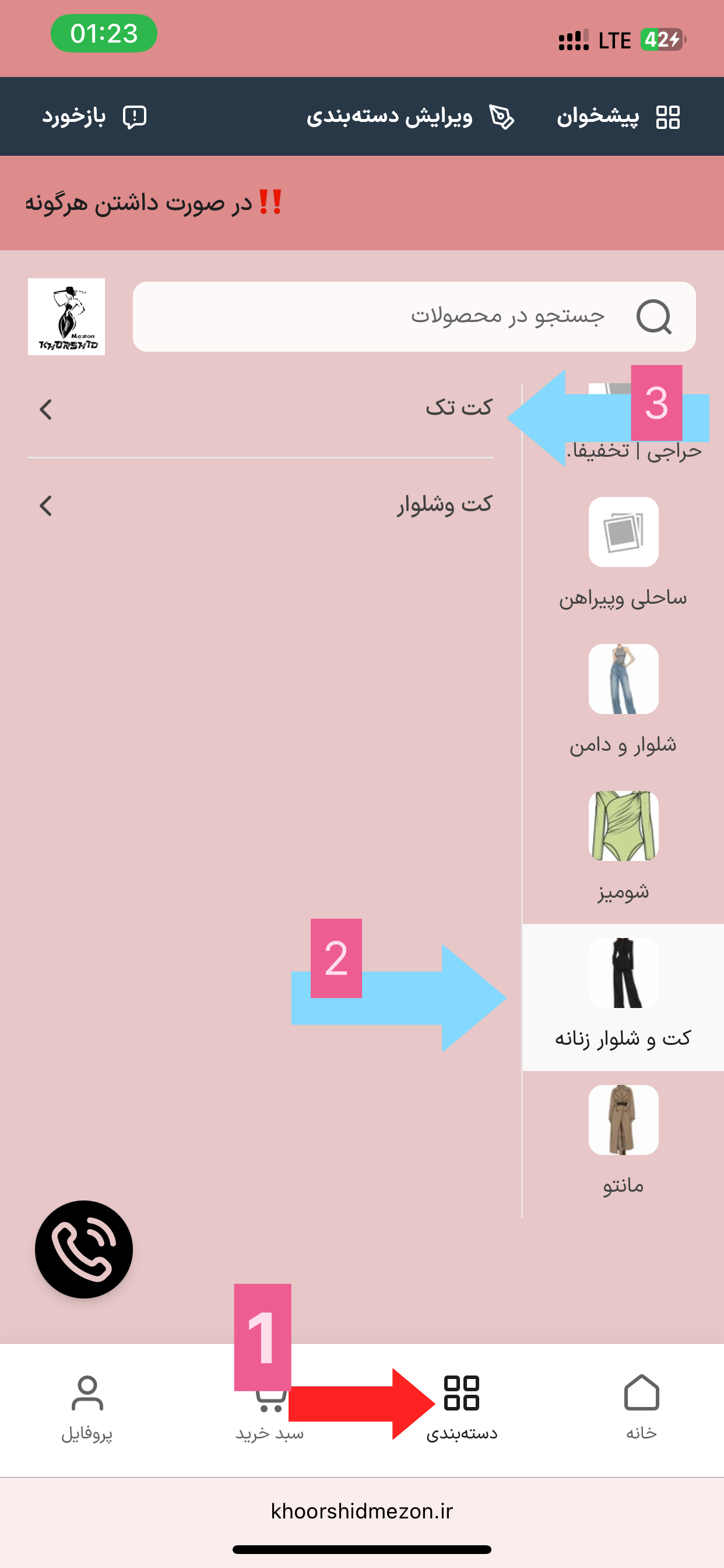Open the پیشخوان dashboard
The height and width of the screenshot is (1568, 724).
coord(617,117)
